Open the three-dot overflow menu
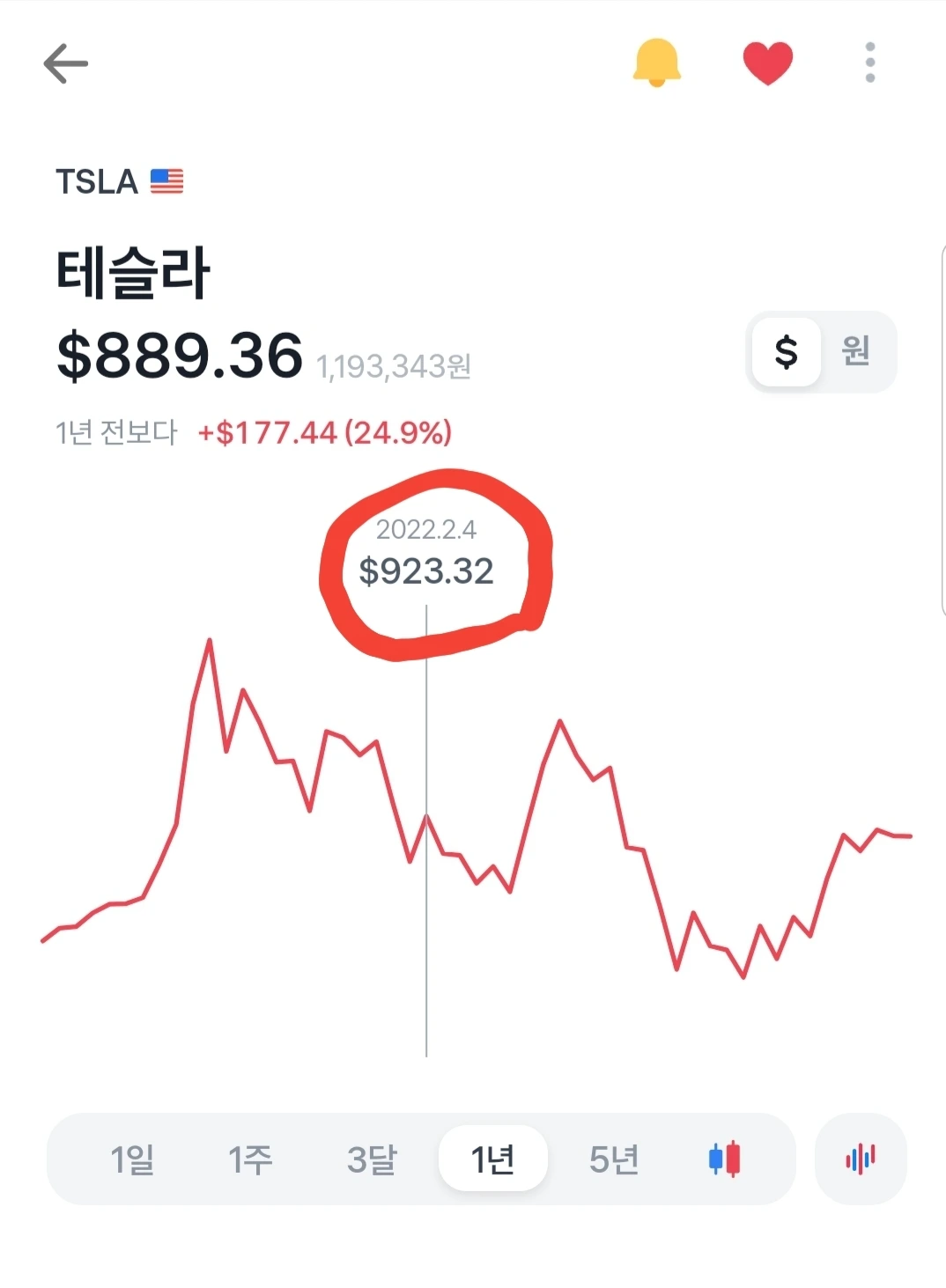The image size is (946, 1288). pos(869,63)
